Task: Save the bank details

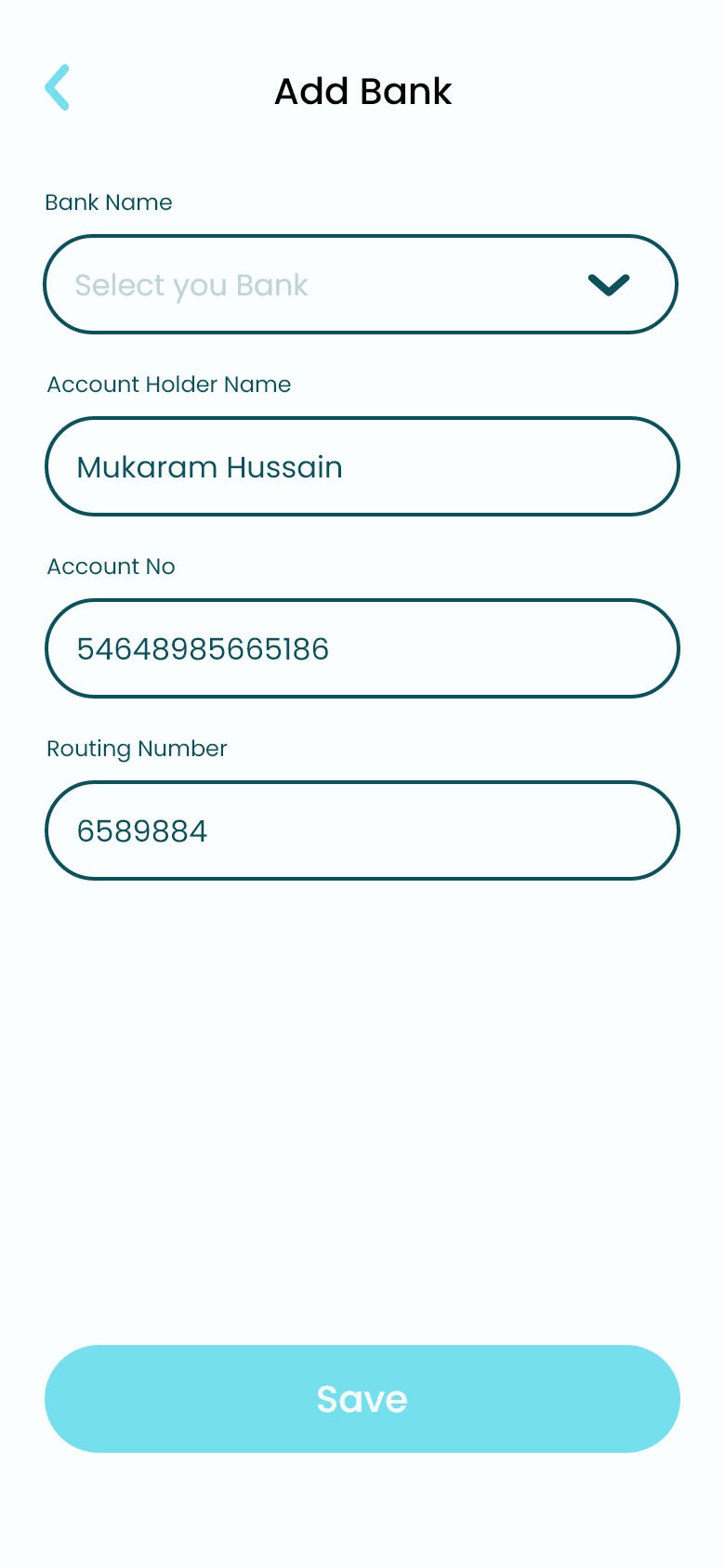Action: pyautogui.click(x=362, y=1399)
